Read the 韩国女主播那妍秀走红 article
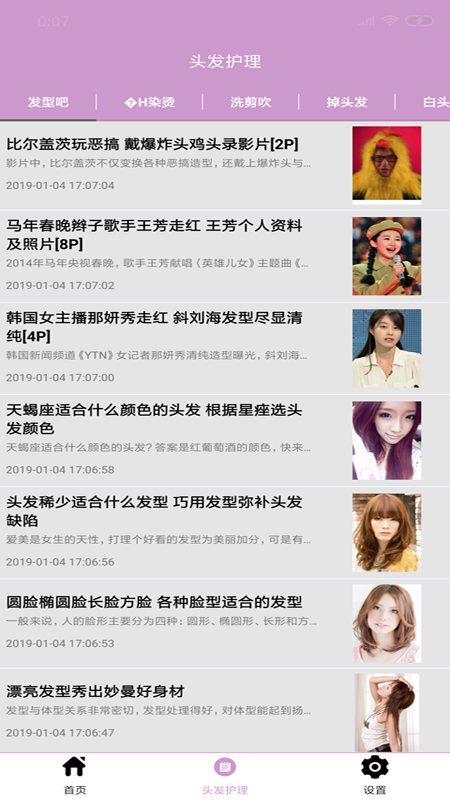450x800 pixels. [225, 348]
